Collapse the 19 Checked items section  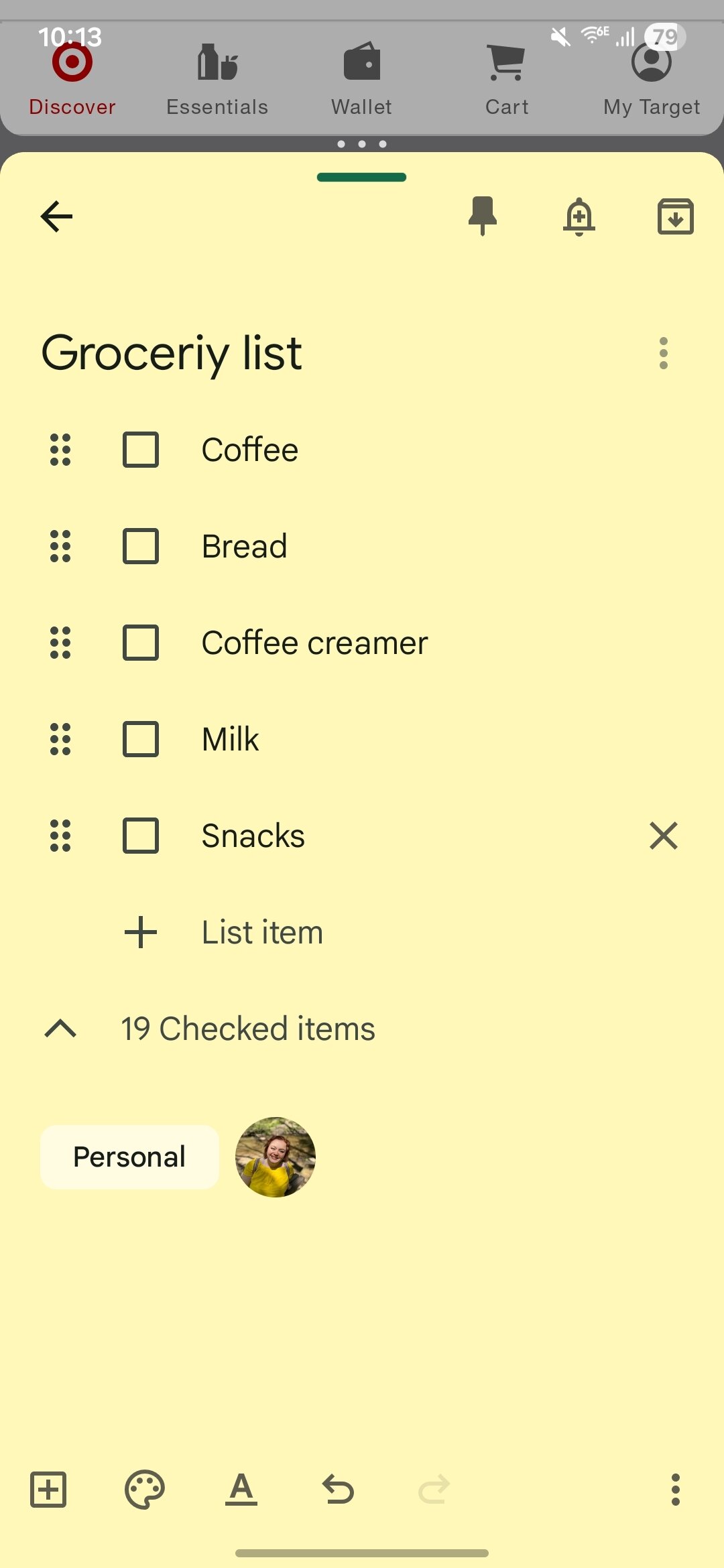click(60, 1029)
